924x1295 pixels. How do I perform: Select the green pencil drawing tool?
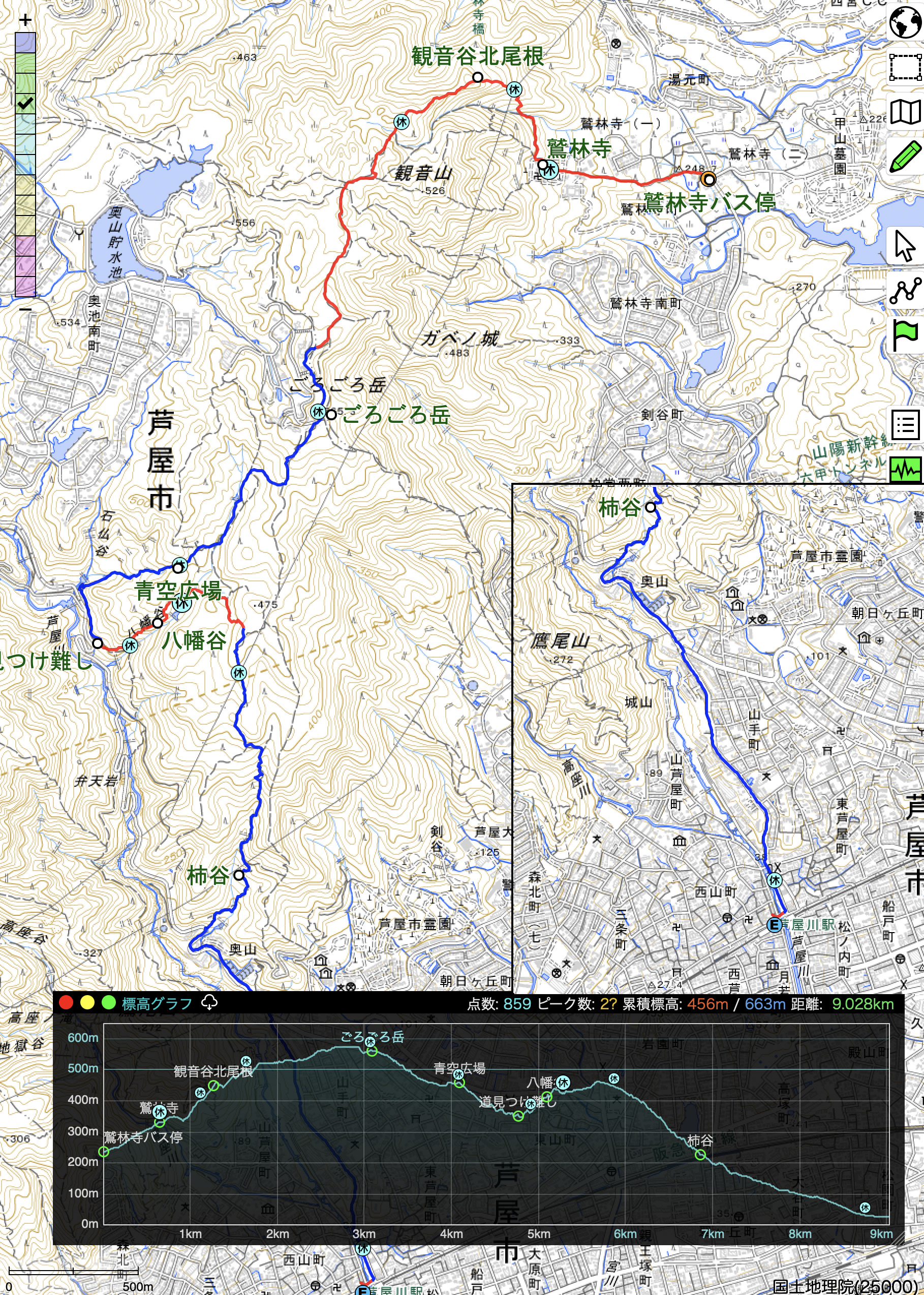click(905, 156)
